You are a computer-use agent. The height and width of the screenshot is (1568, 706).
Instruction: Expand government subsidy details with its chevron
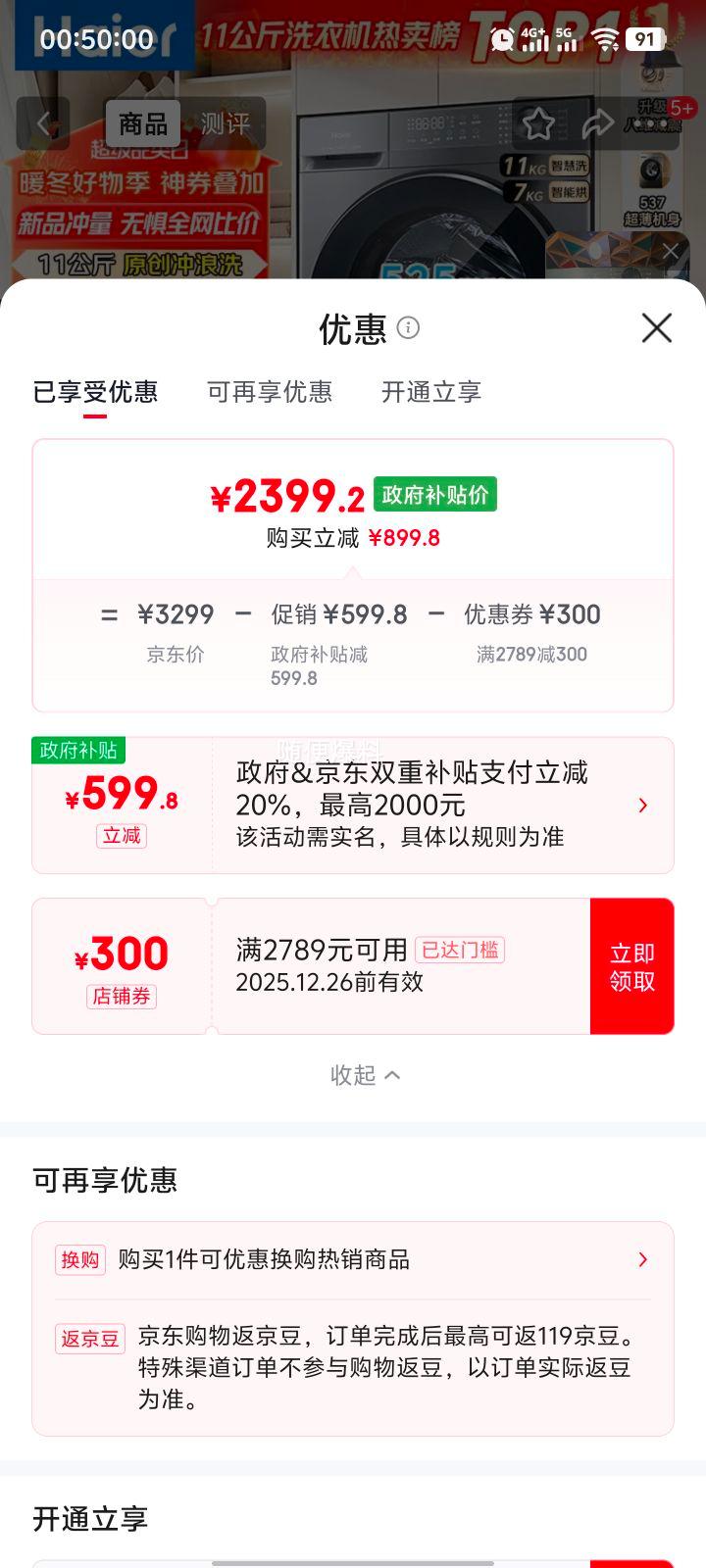tap(642, 804)
